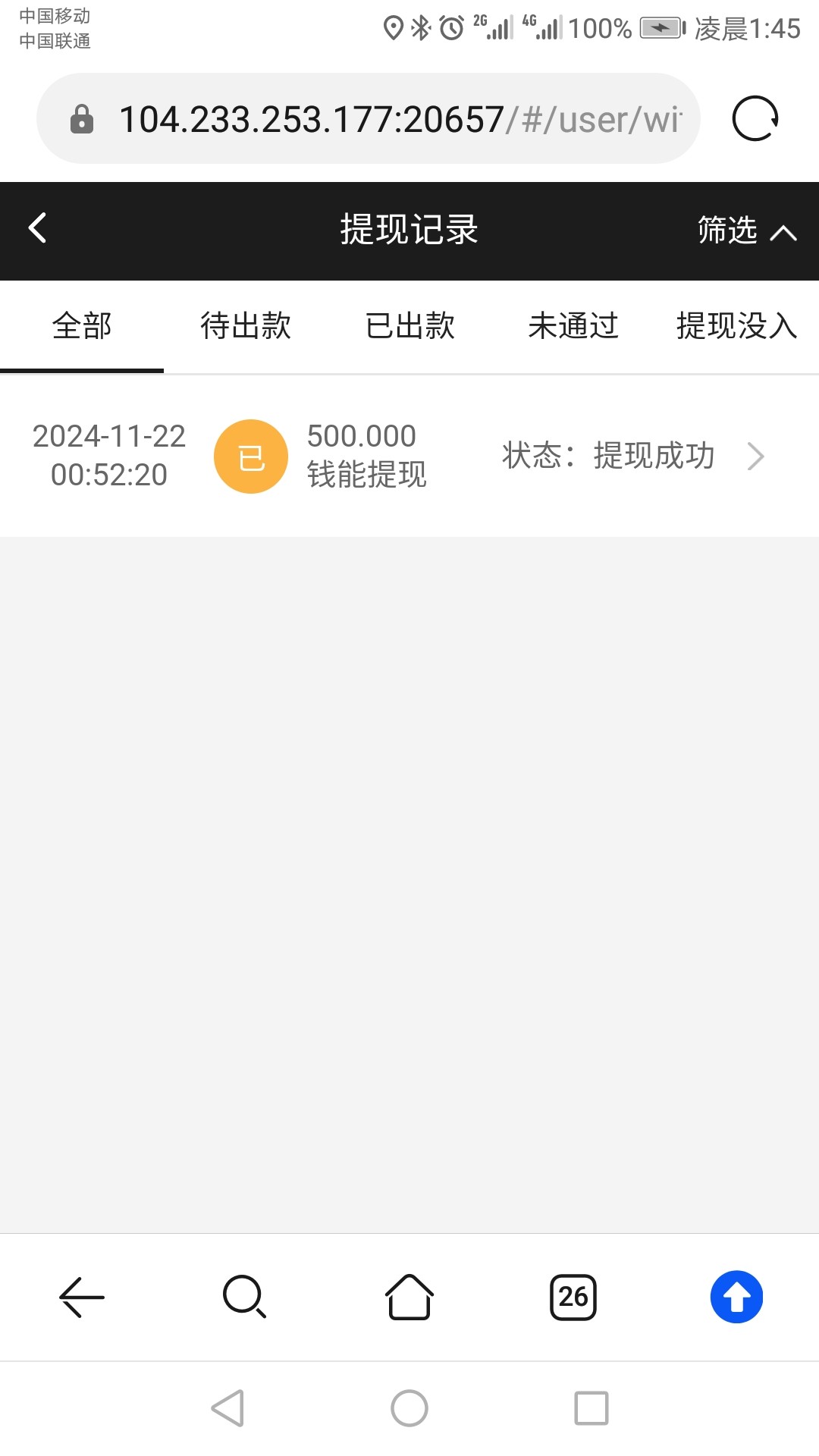Go back from the 提现记录 page
819x1456 pixels.
pyautogui.click(x=38, y=228)
